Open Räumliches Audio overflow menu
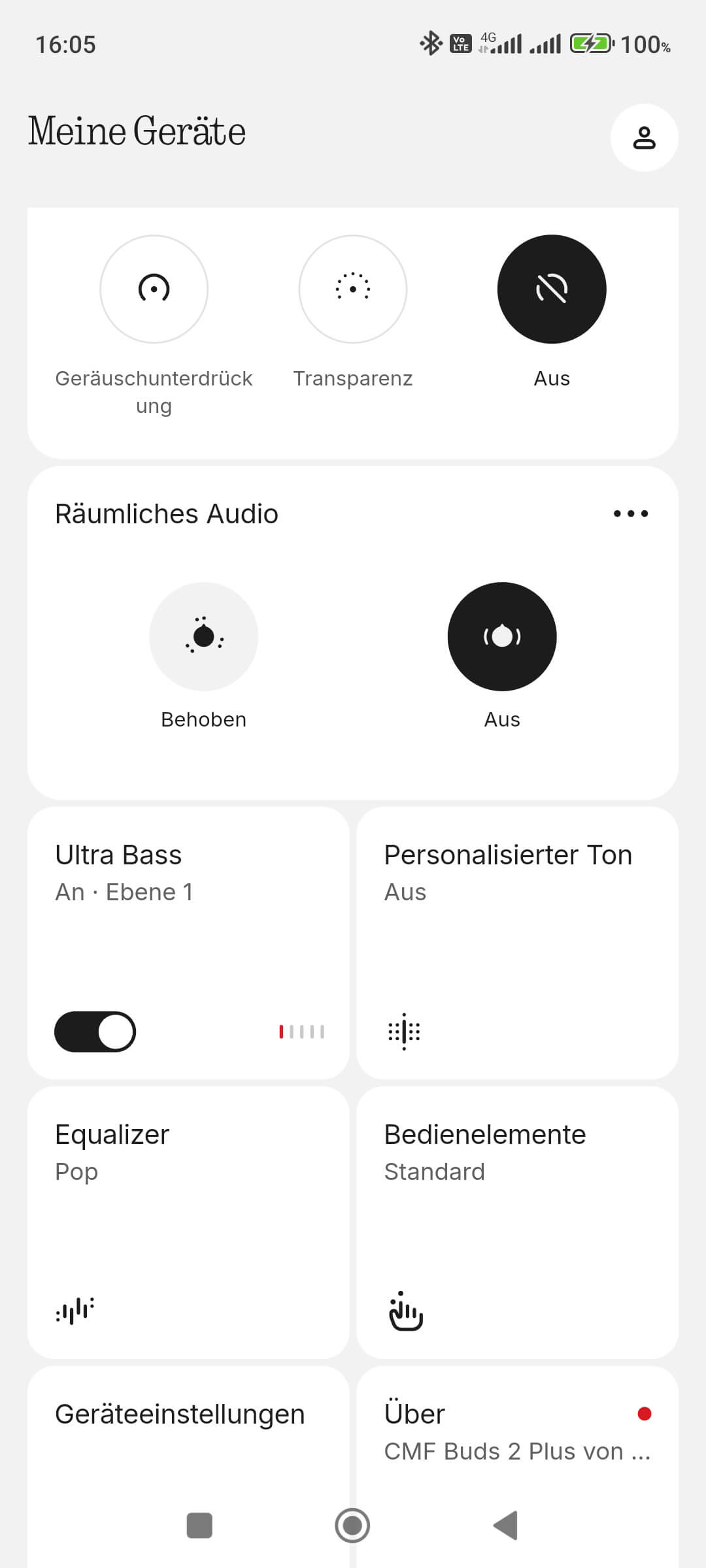 tap(631, 514)
